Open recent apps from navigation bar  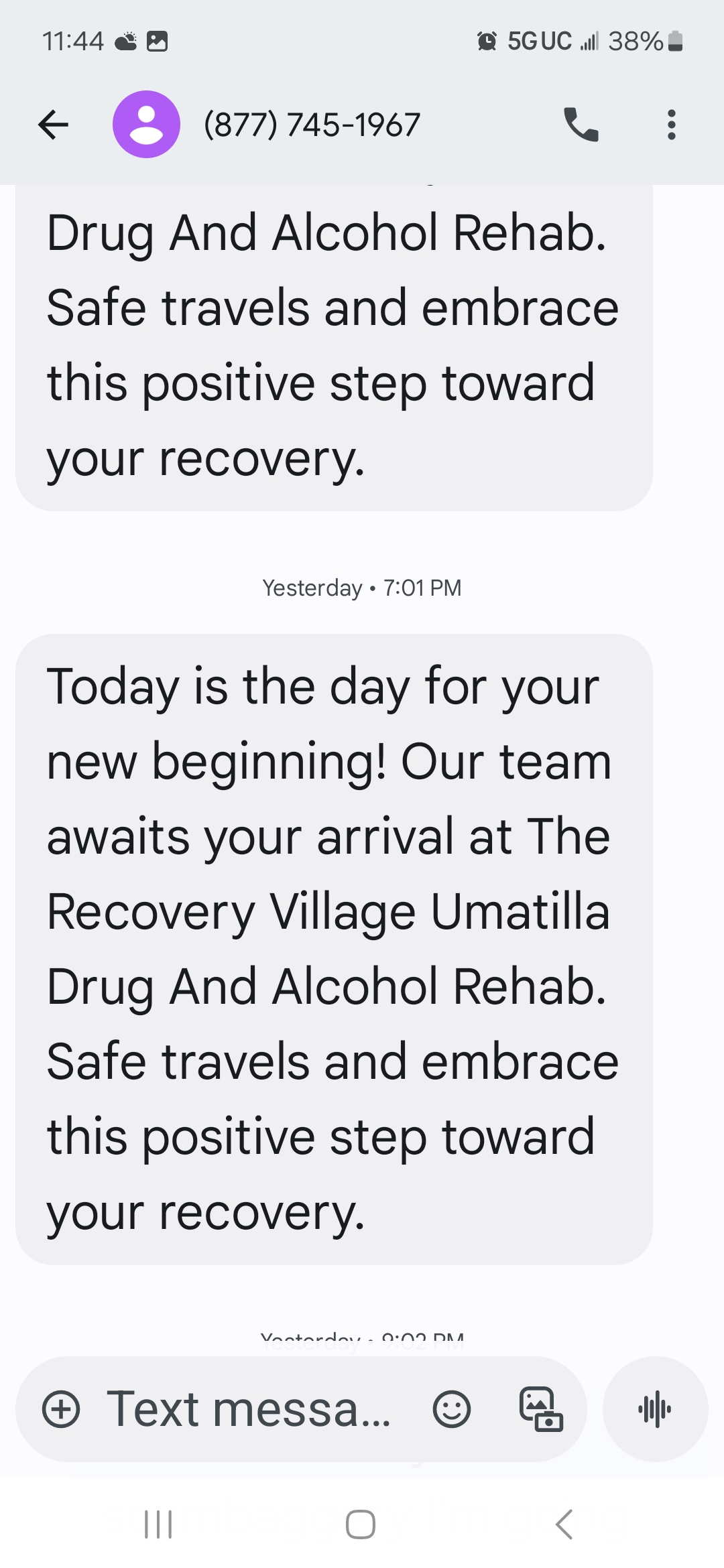click(159, 1524)
